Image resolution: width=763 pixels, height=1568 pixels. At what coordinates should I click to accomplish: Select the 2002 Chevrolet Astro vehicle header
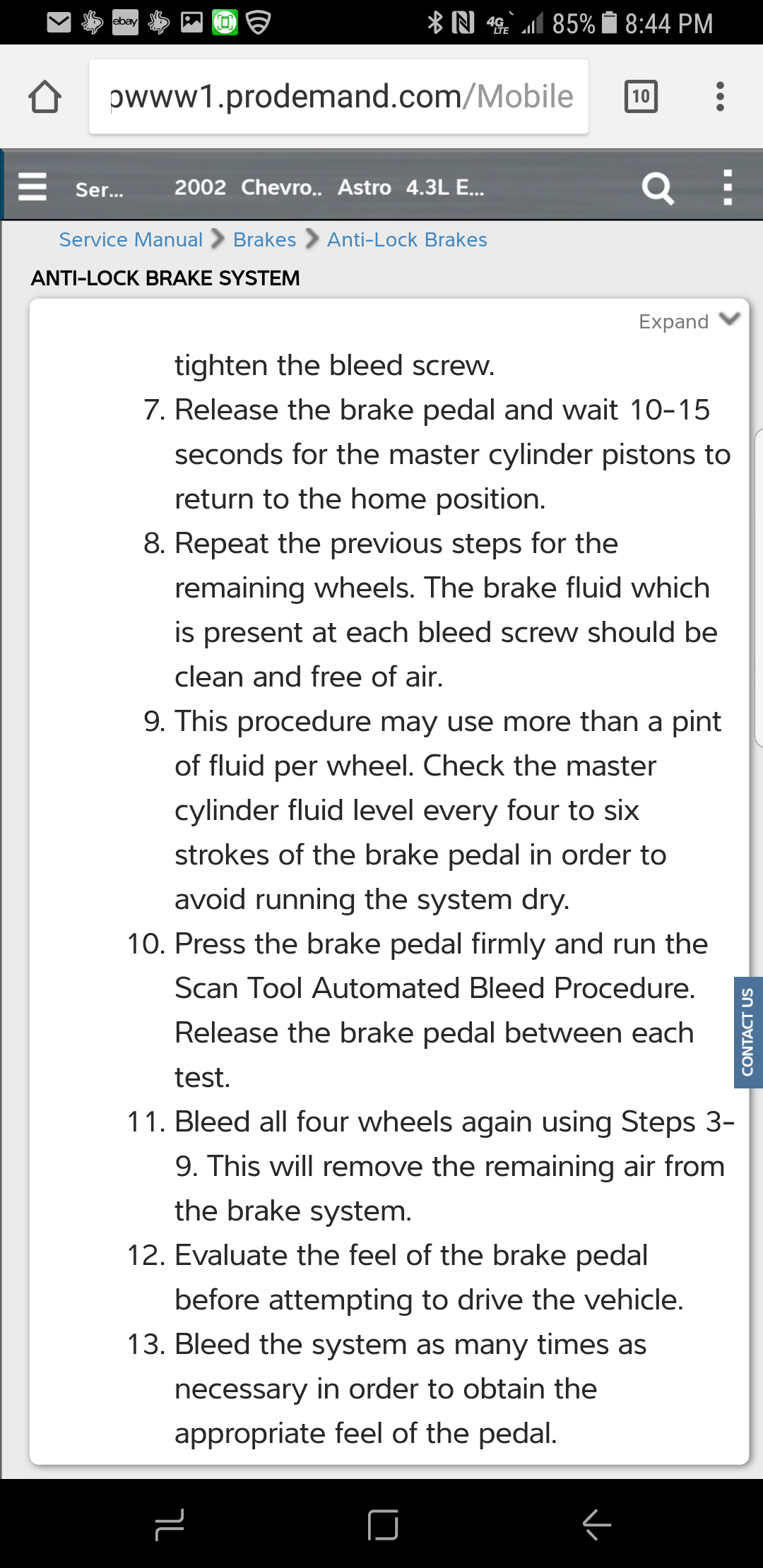[329, 187]
